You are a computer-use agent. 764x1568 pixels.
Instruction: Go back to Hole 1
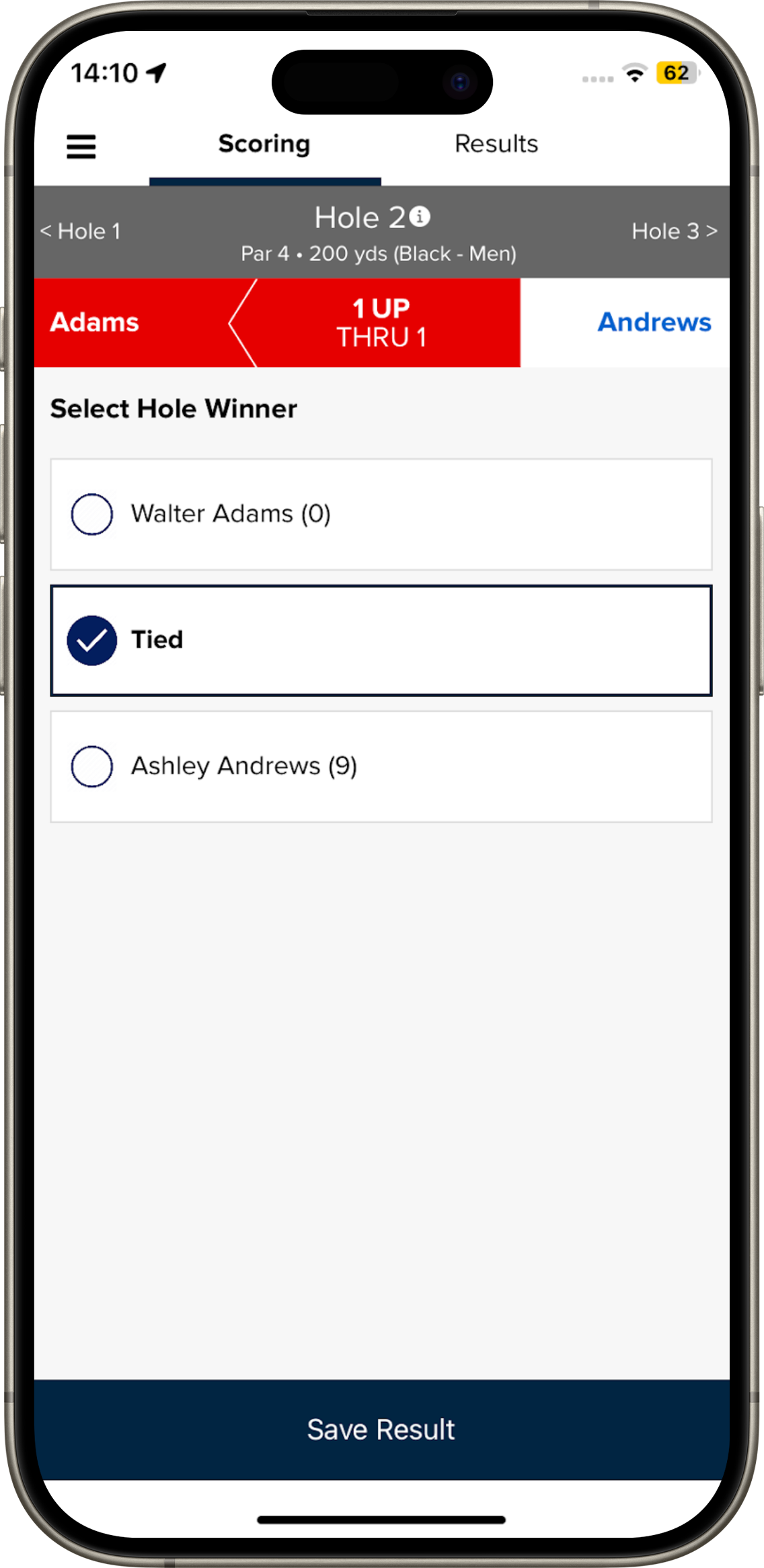coord(81,231)
